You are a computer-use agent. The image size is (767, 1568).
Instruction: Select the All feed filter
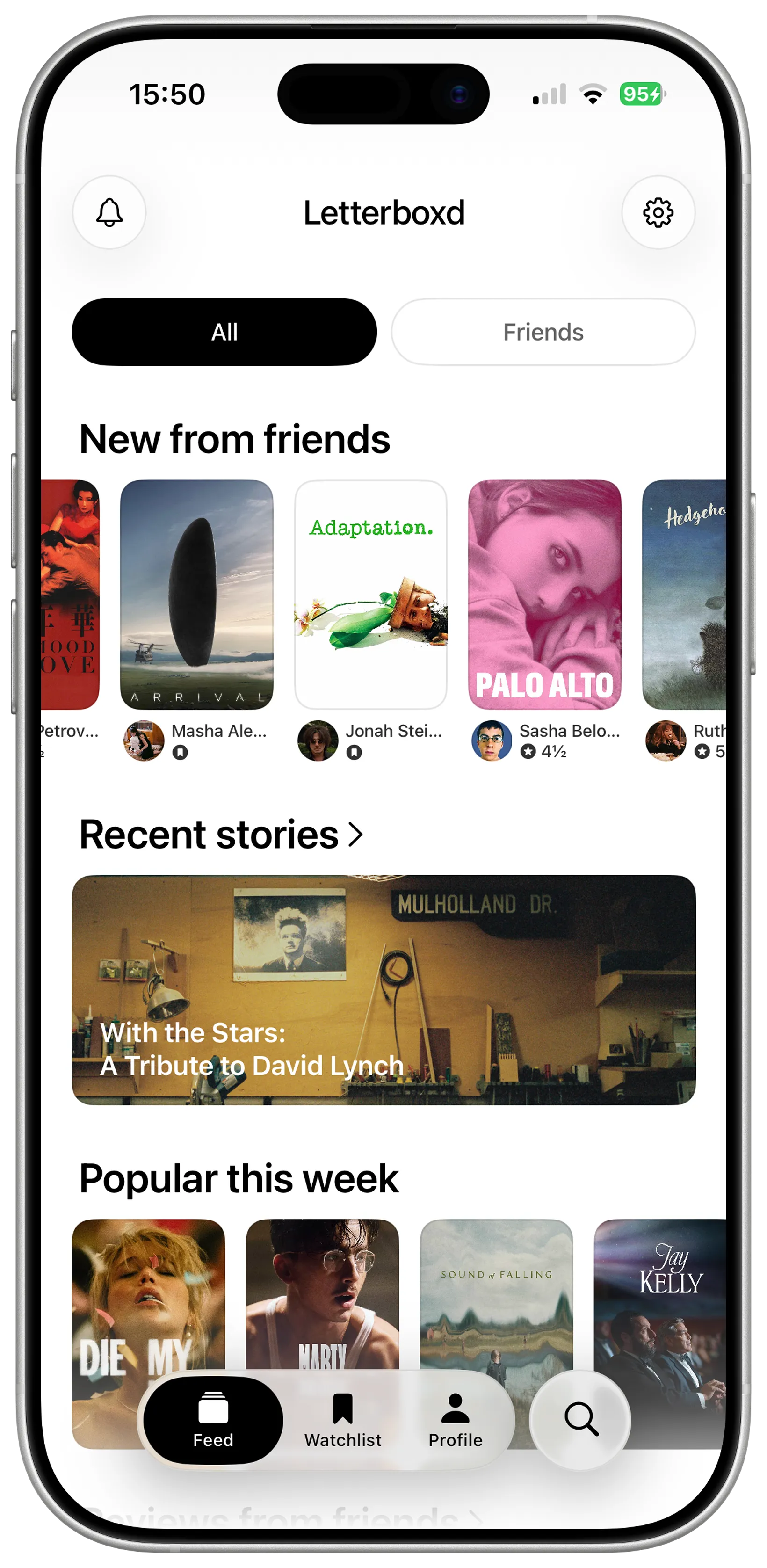point(224,332)
